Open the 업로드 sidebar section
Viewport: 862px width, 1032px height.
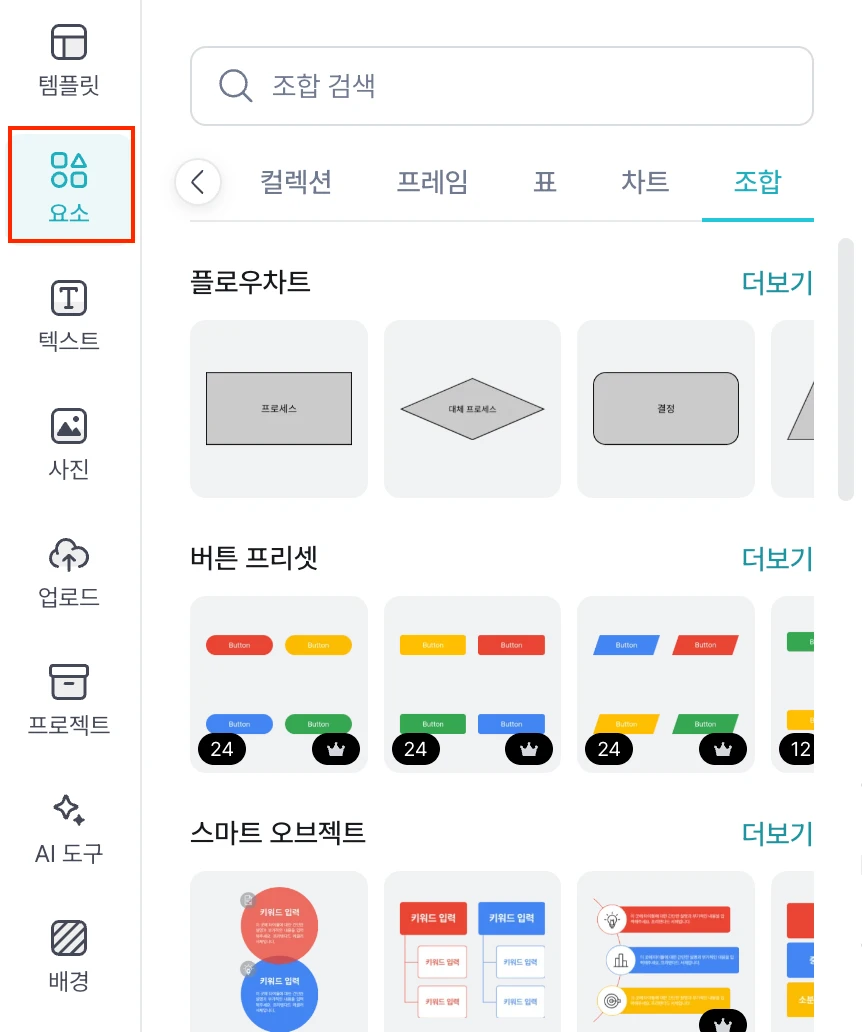point(69,572)
